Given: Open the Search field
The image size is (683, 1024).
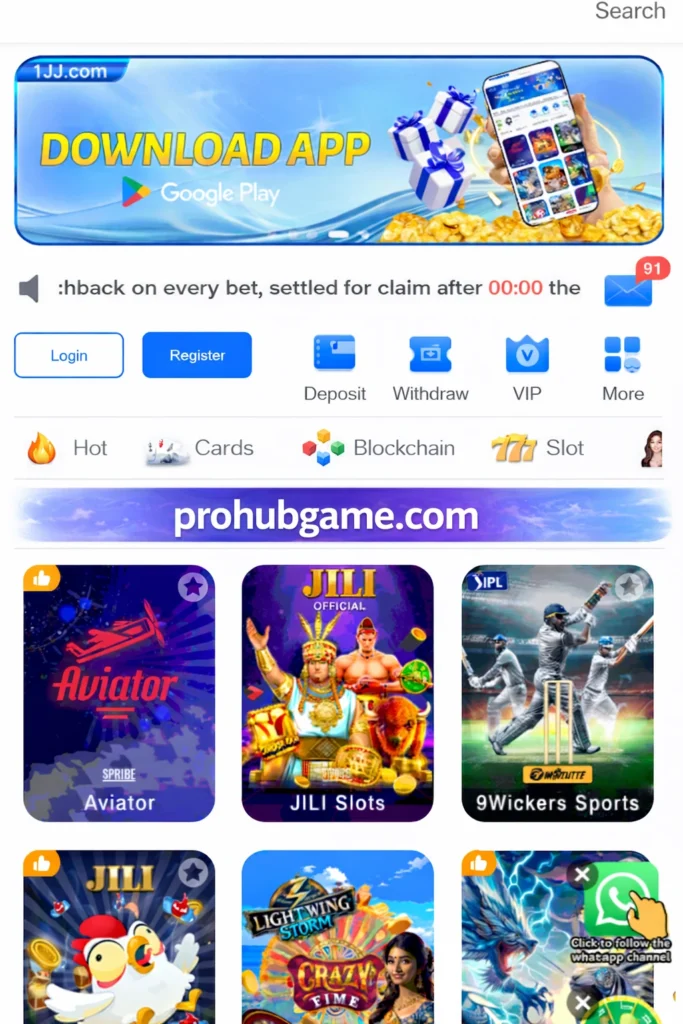Looking at the screenshot, I should click(x=629, y=12).
